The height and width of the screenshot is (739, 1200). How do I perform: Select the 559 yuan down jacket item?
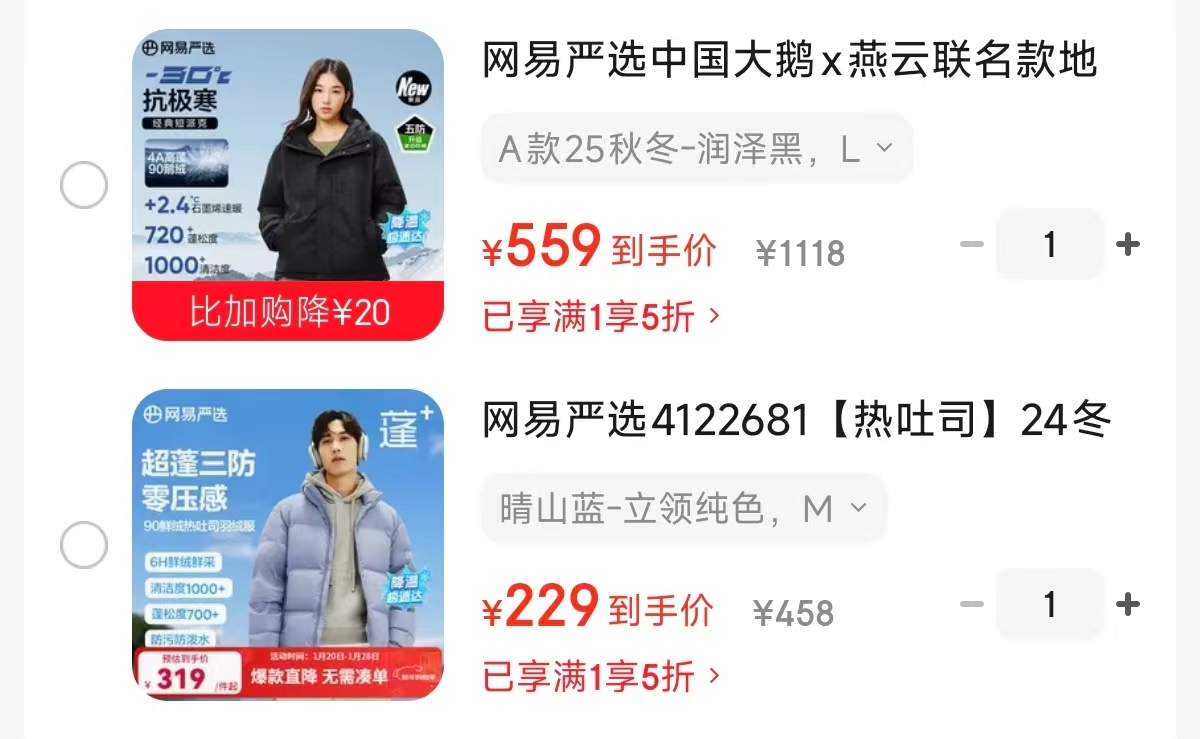coord(84,186)
